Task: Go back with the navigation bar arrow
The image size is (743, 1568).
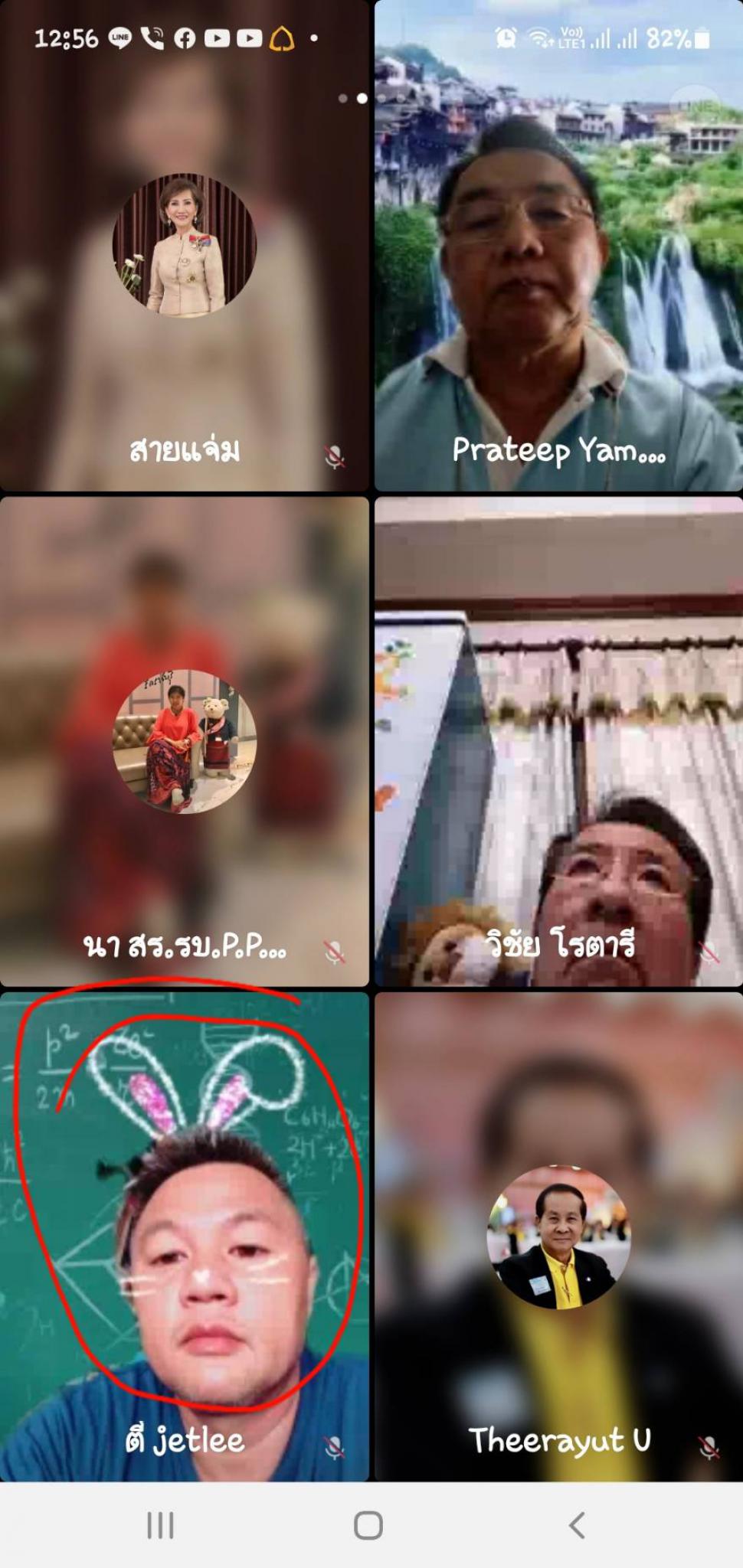Action: tap(577, 1525)
